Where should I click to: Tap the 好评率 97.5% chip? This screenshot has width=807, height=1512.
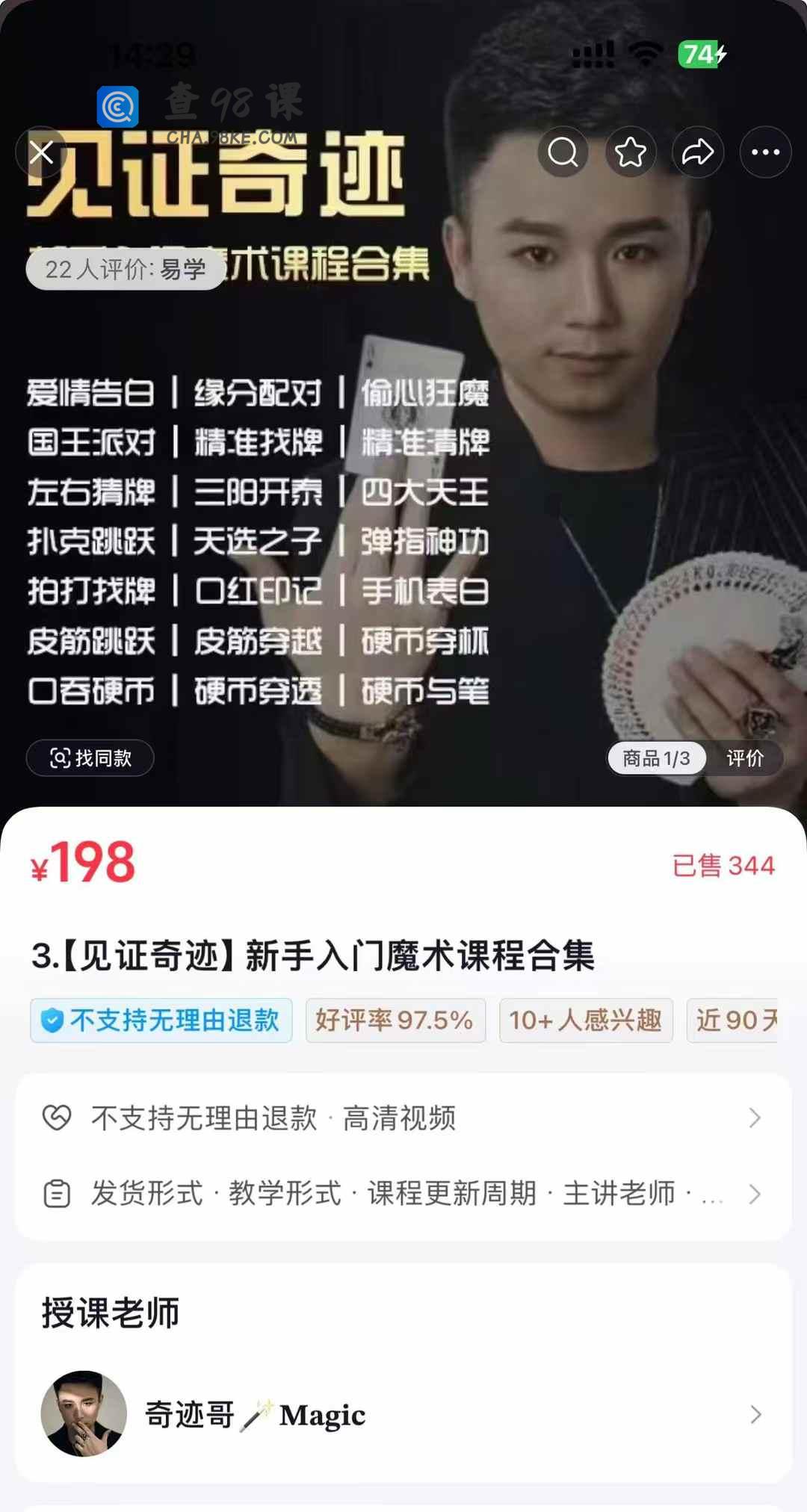pos(395,1020)
